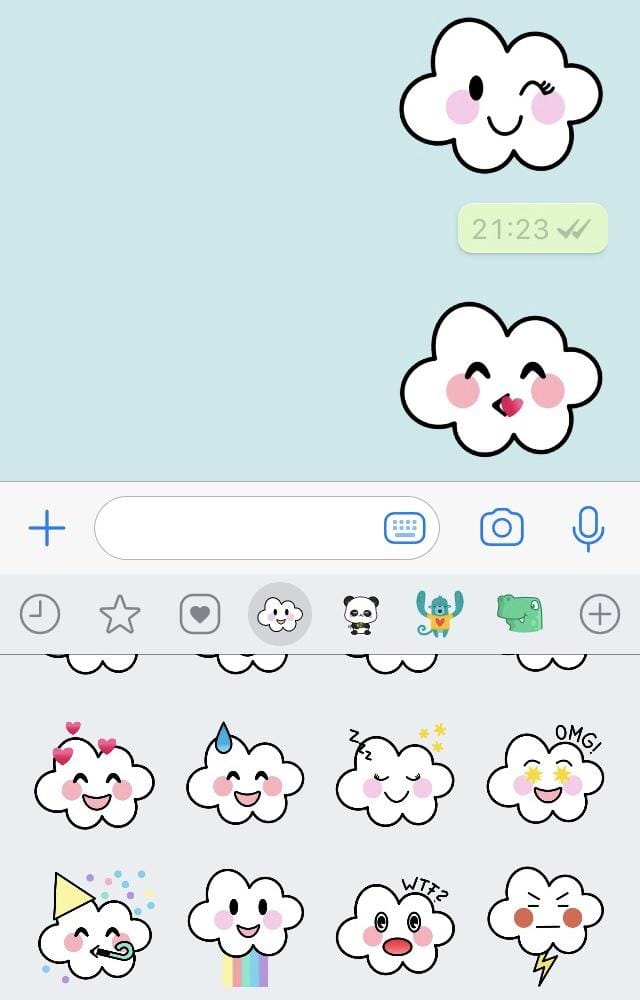Switch to the panda sticker pack
Screen dimensions: 640x1000
coord(360,614)
